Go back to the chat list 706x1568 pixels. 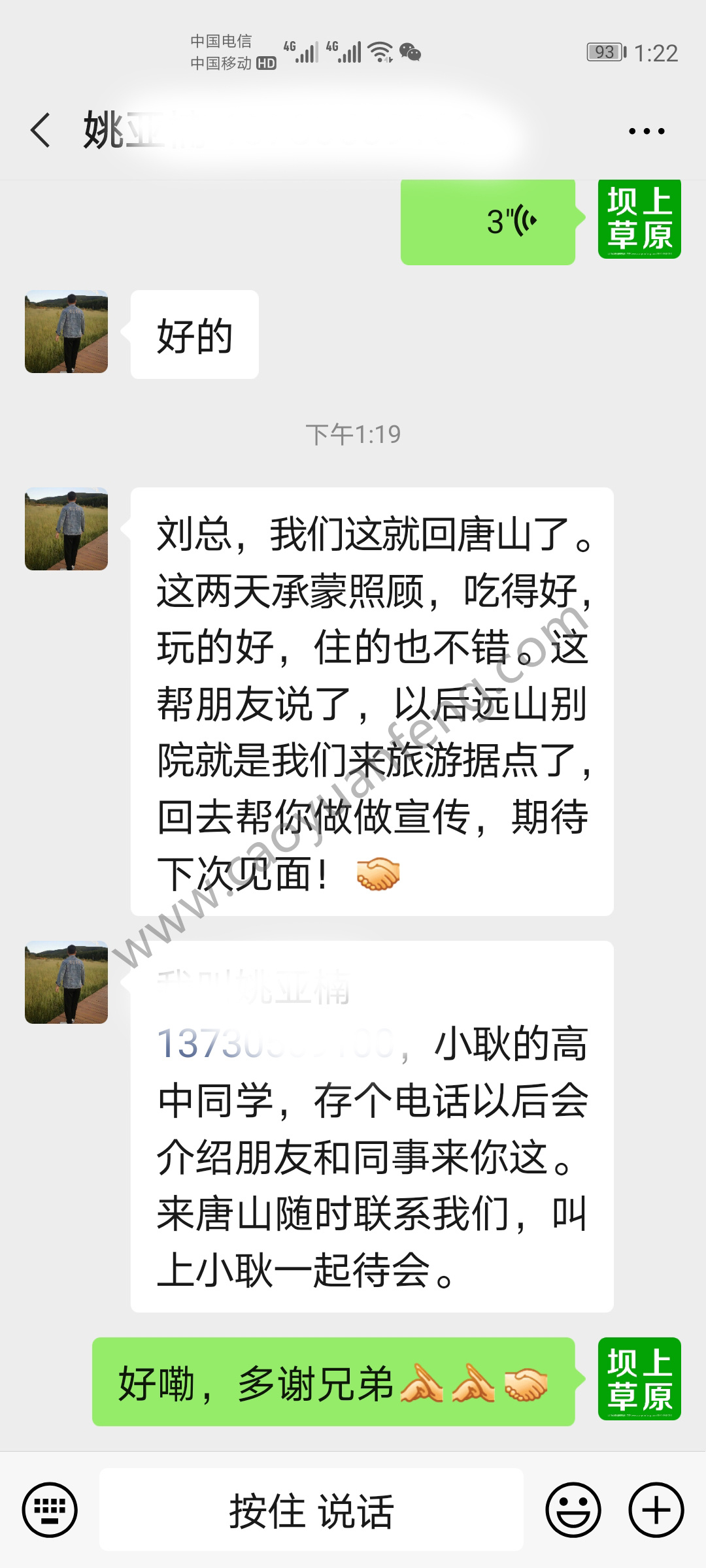click(x=41, y=130)
